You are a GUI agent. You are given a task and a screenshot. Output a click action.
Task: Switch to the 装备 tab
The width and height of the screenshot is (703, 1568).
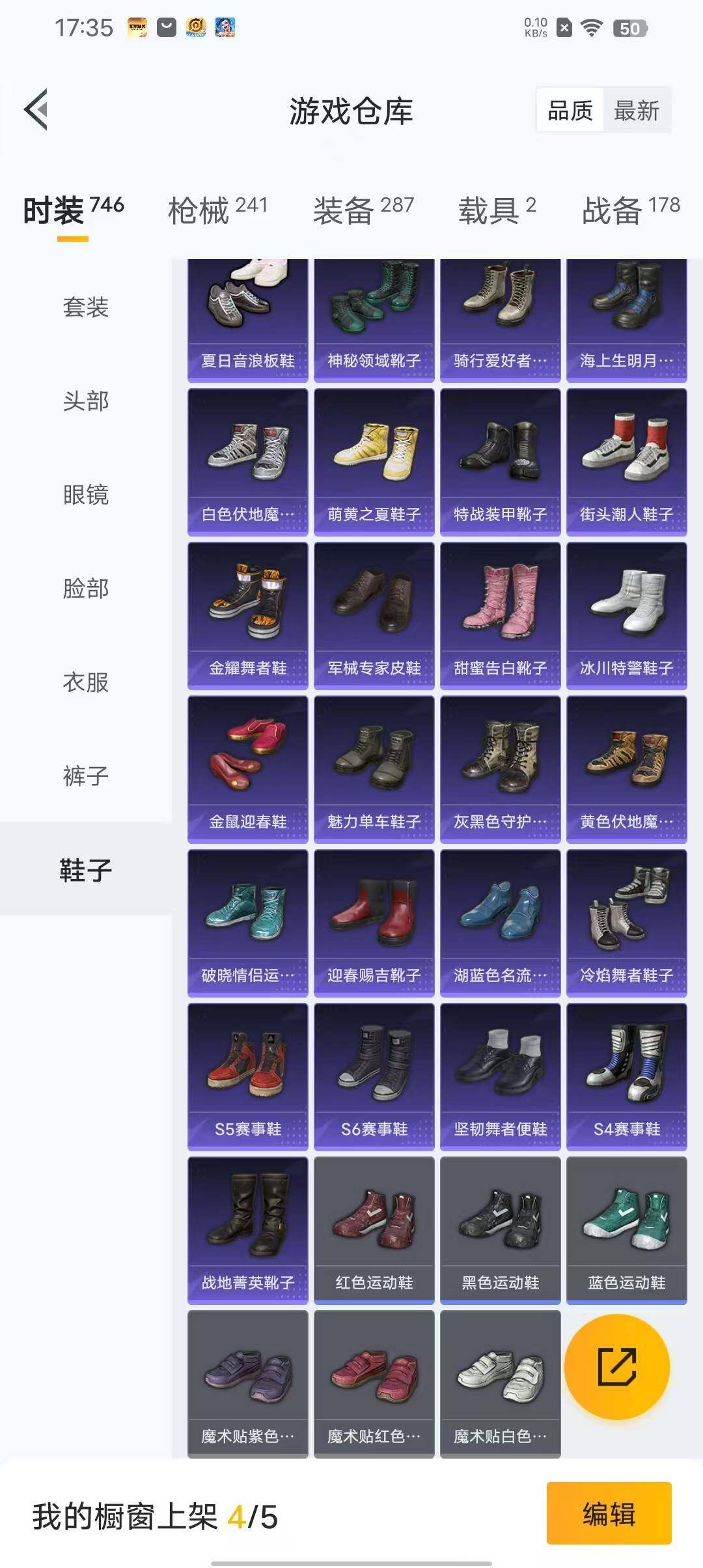click(x=363, y=210)
